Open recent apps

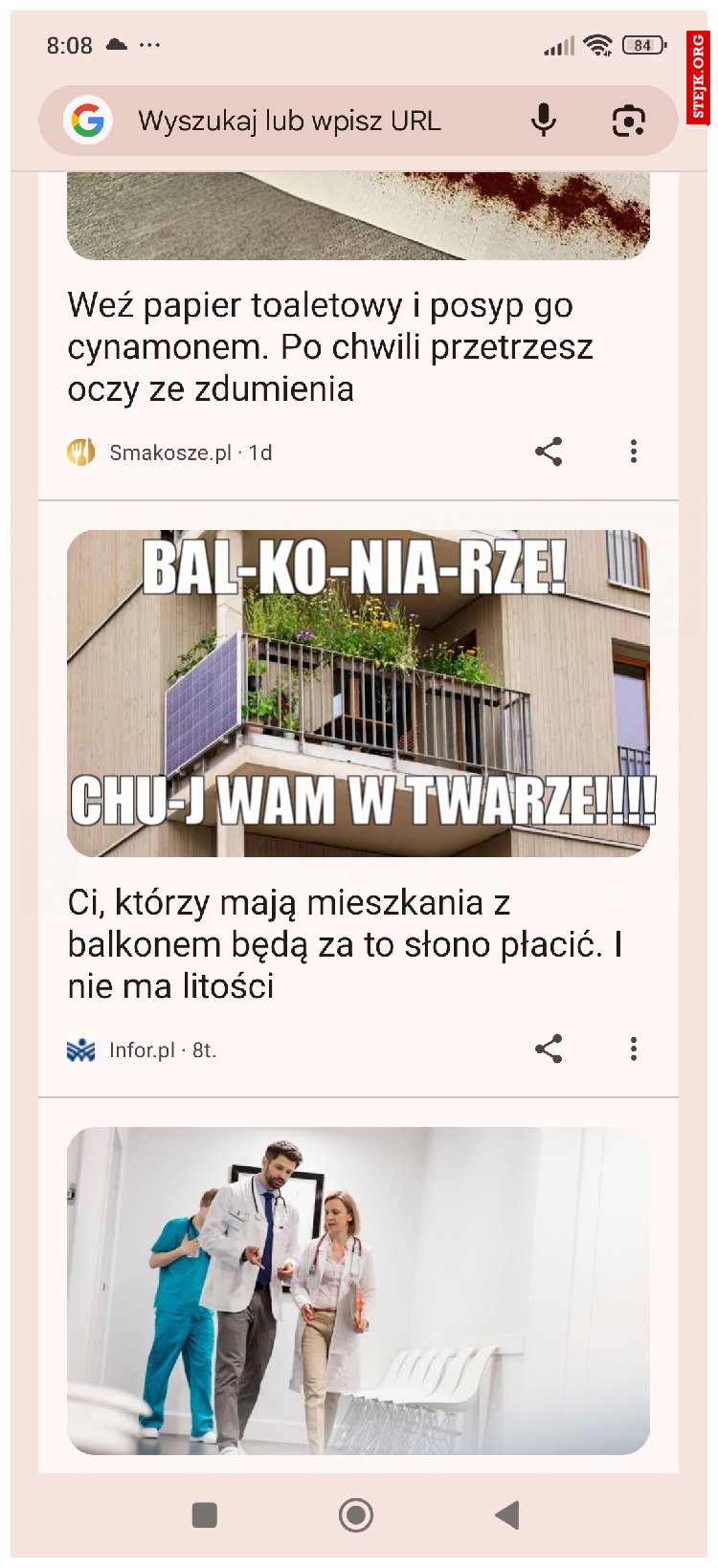[x=205, y=1514]
